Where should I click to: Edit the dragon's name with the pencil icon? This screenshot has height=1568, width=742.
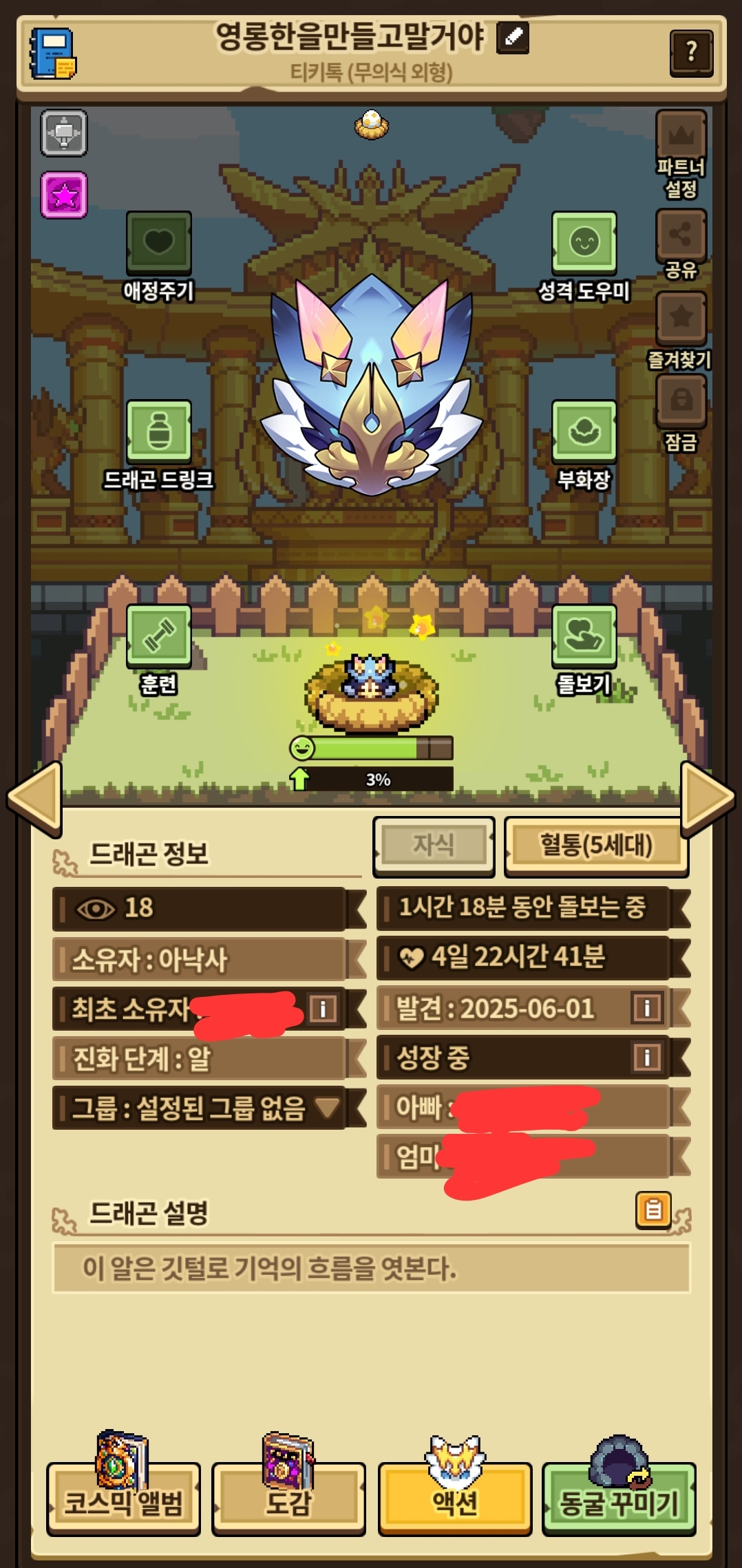pyautogui.click(x=513, y=37)
